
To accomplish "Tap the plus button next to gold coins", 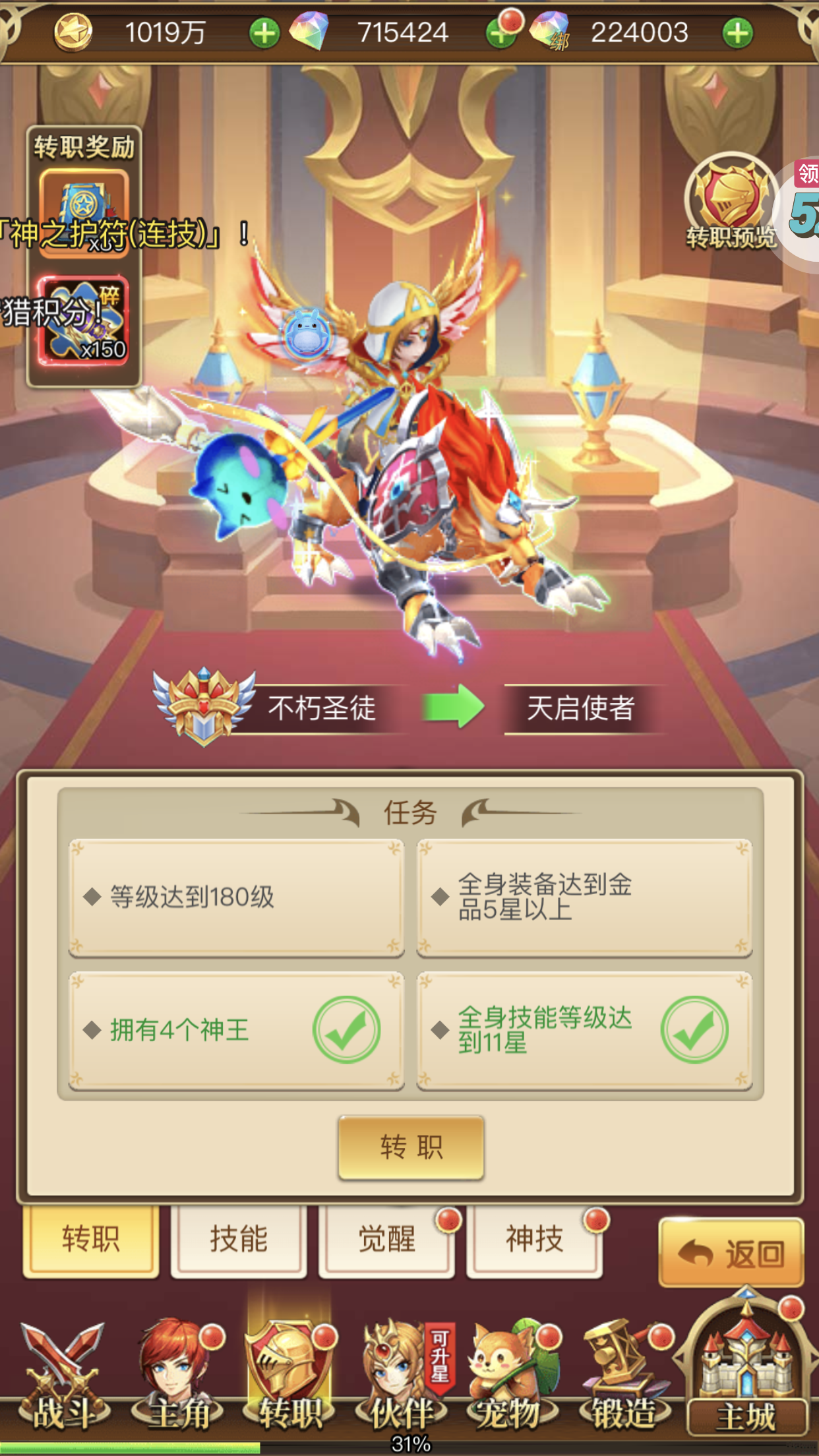I will click(x=264, y=33).
